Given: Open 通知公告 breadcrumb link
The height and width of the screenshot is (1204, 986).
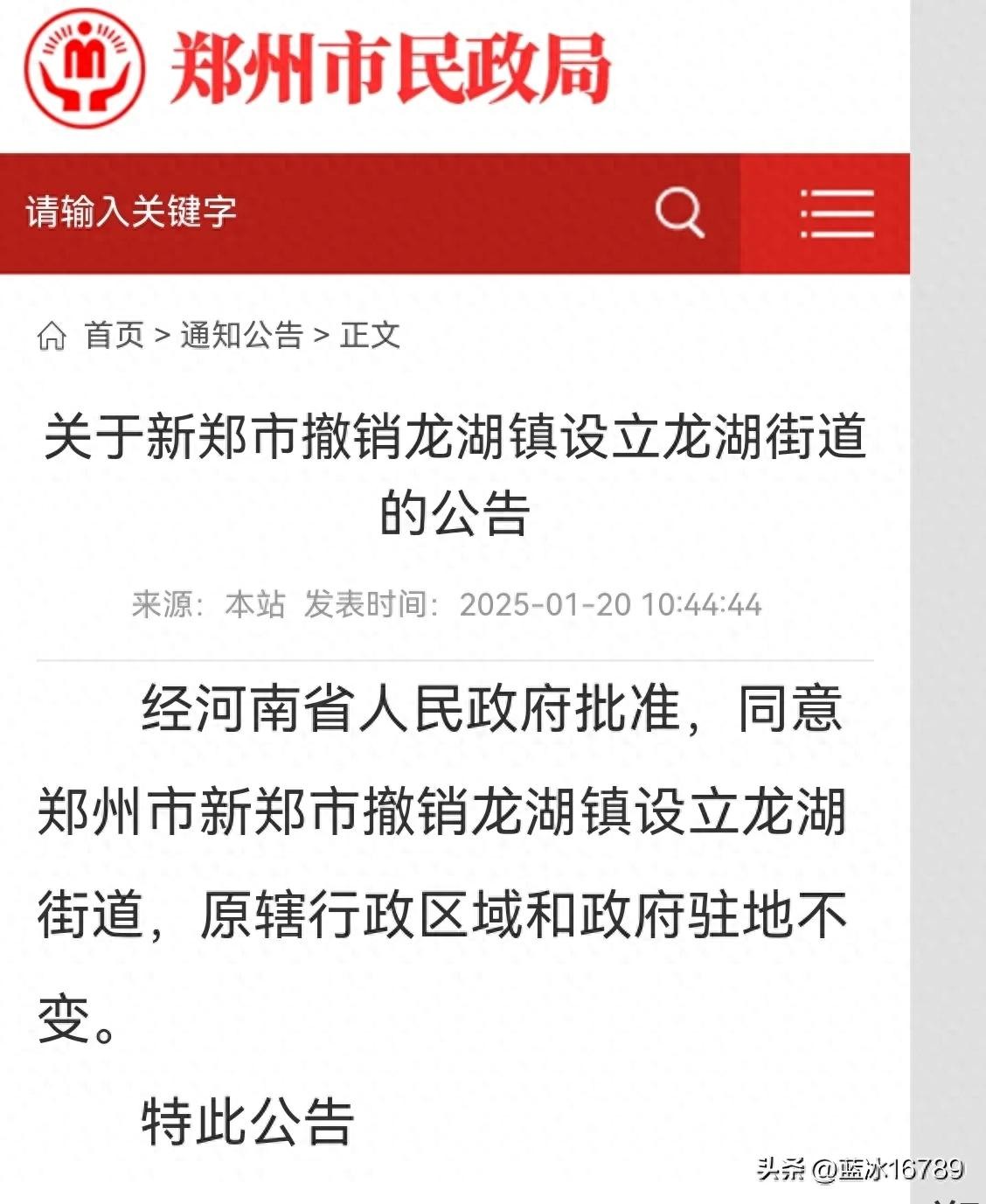Looking at the screenshot, I should 241,335.
